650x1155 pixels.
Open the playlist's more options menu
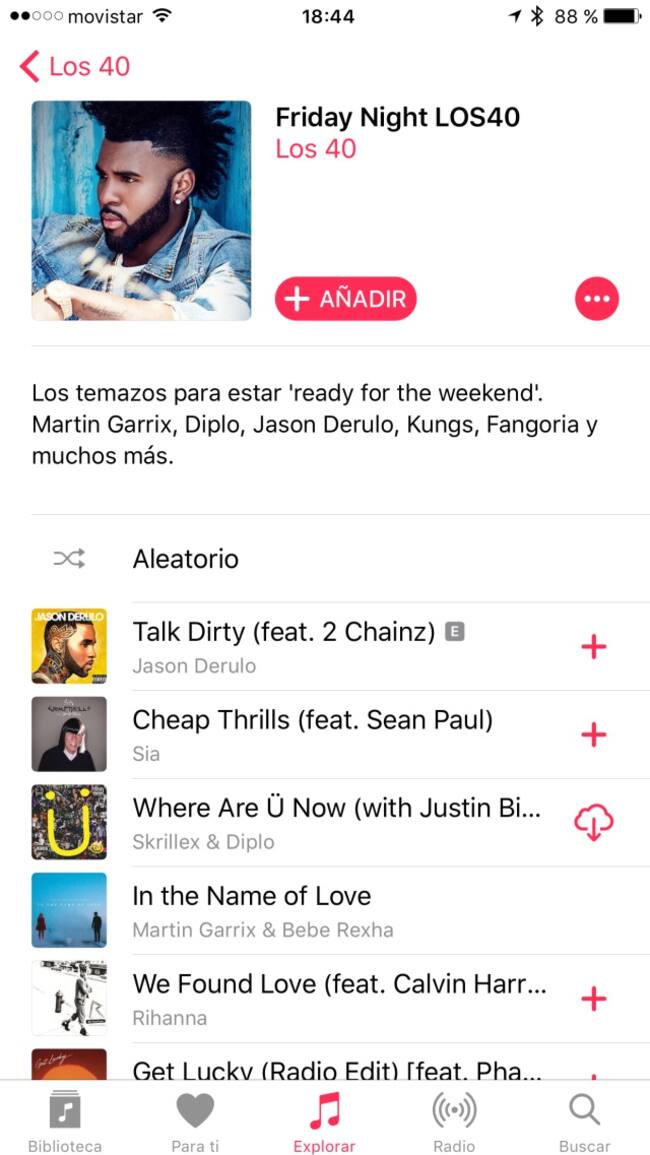point(597,298)
